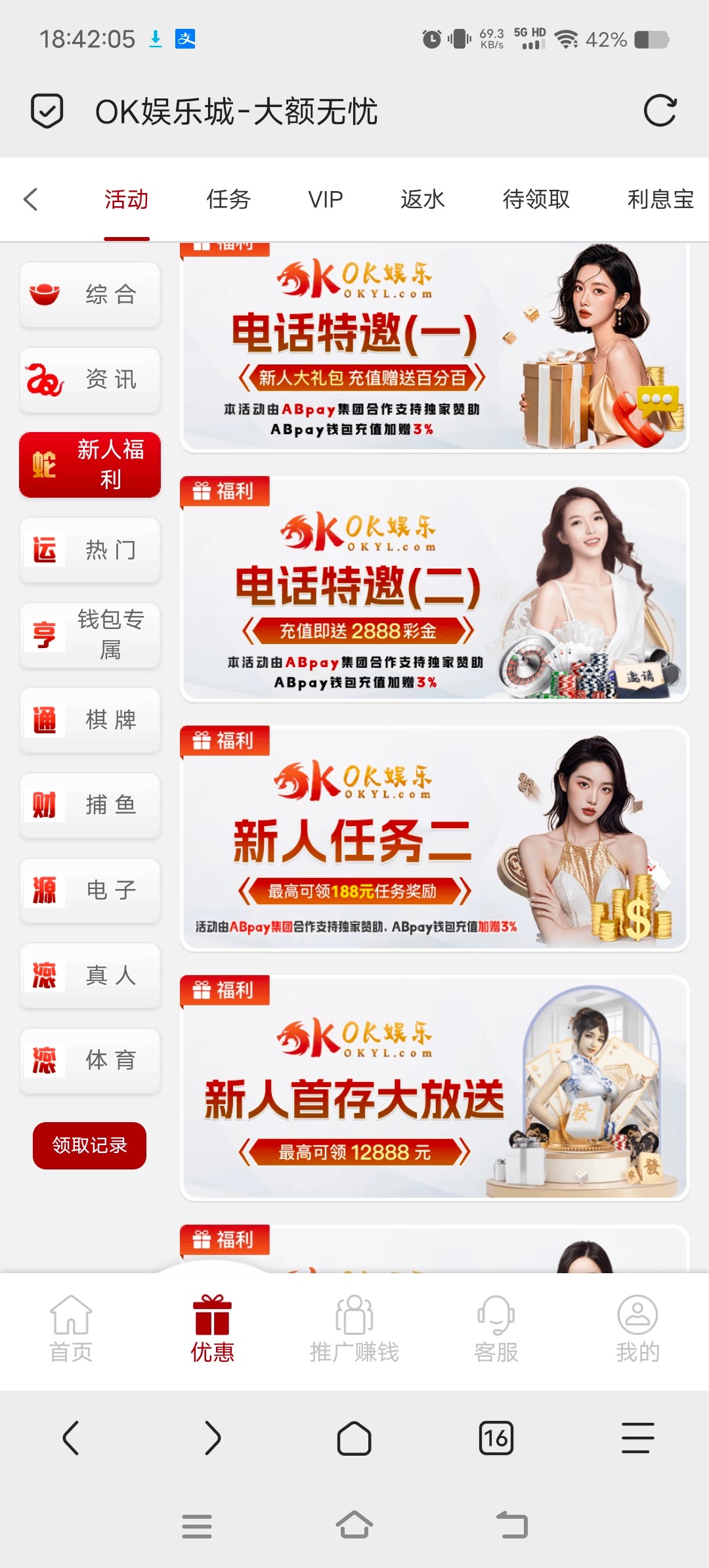The height and width of the screenshot is (1568, 709).
Task: Switch to the 返水 tab
Action: 423,199
